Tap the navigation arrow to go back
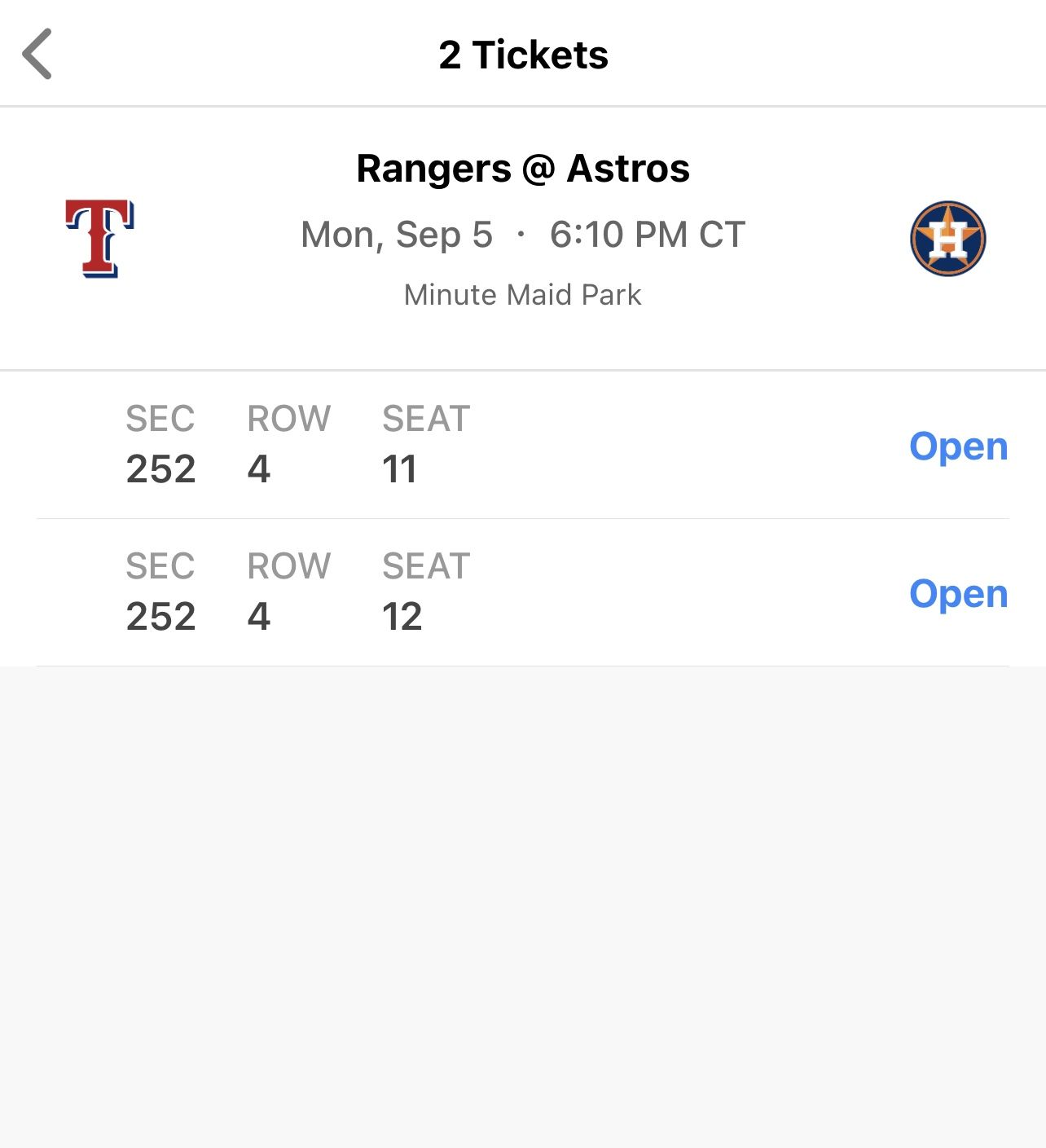 click(x=38, y=55)
